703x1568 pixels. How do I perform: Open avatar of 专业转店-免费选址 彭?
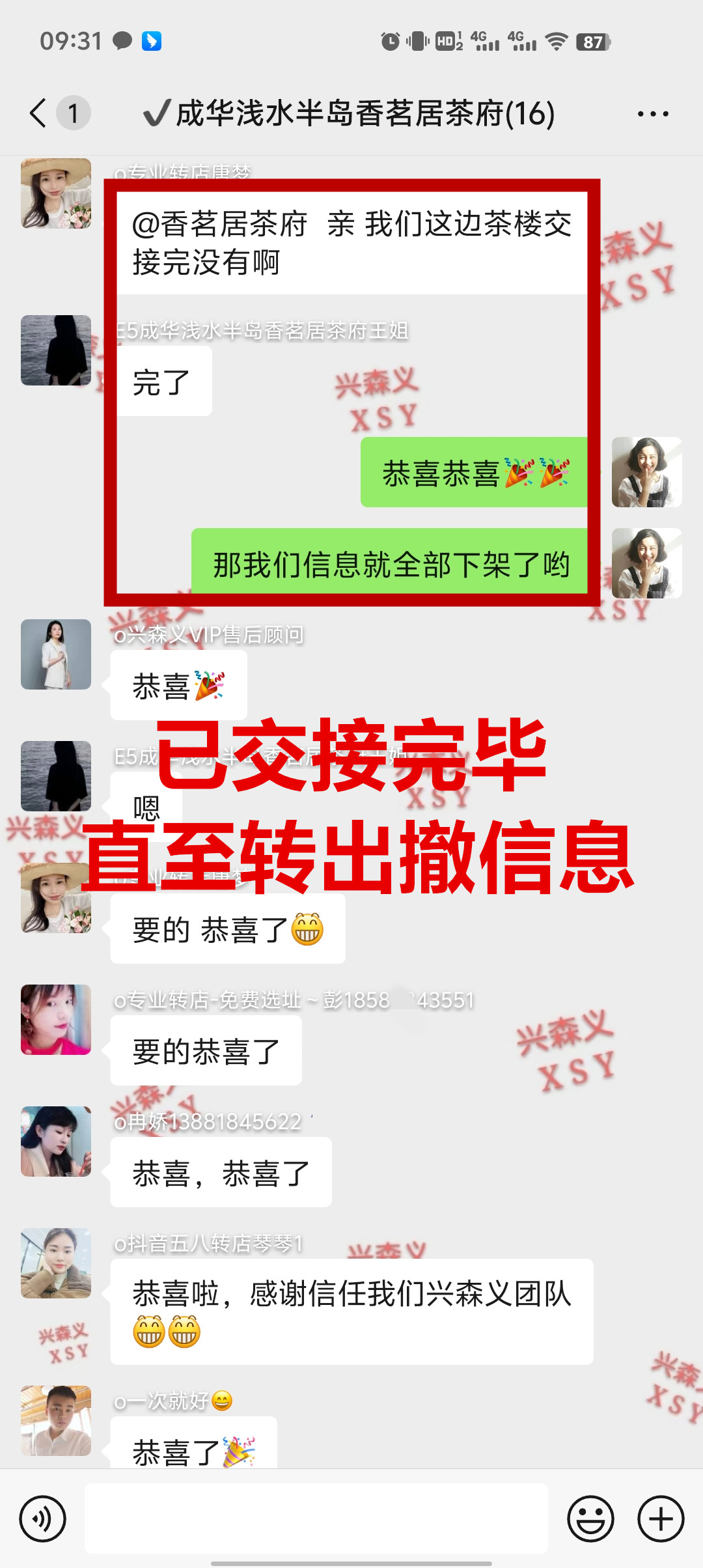(x=56, y=1020)
